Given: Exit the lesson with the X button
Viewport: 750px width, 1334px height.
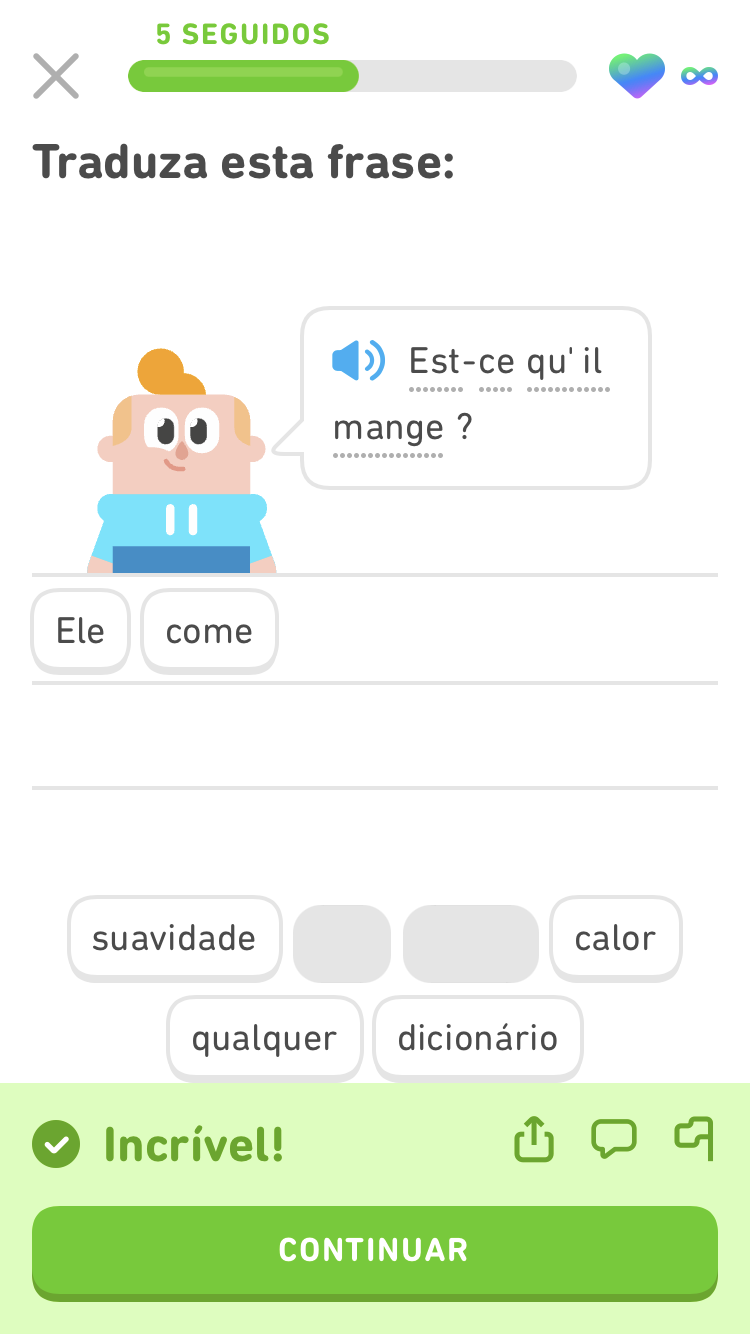Looking at the screenshot, I should tap(56, 76).
